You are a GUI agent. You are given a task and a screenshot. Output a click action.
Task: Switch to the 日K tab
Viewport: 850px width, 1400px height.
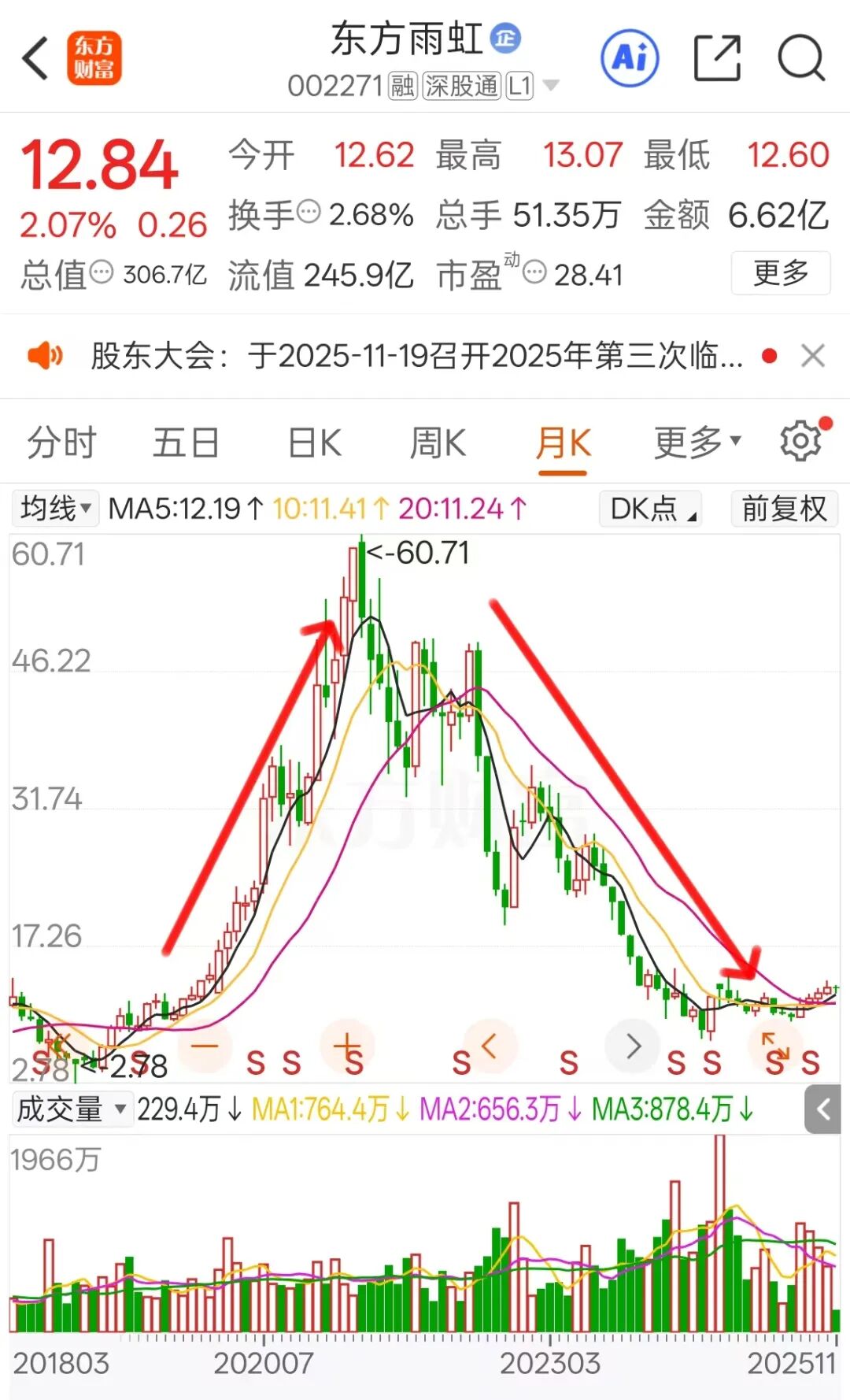(314, 443)
